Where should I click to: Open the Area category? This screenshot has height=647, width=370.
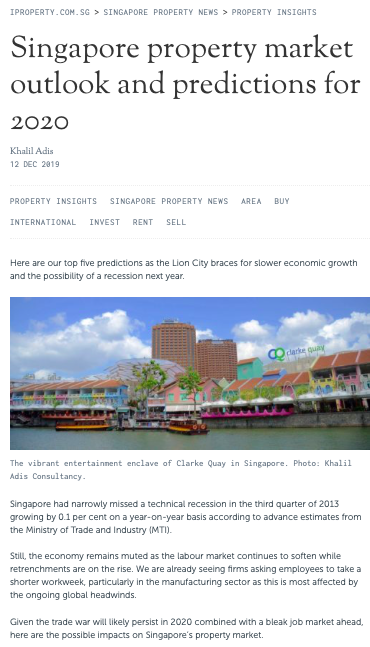point(251,201)
